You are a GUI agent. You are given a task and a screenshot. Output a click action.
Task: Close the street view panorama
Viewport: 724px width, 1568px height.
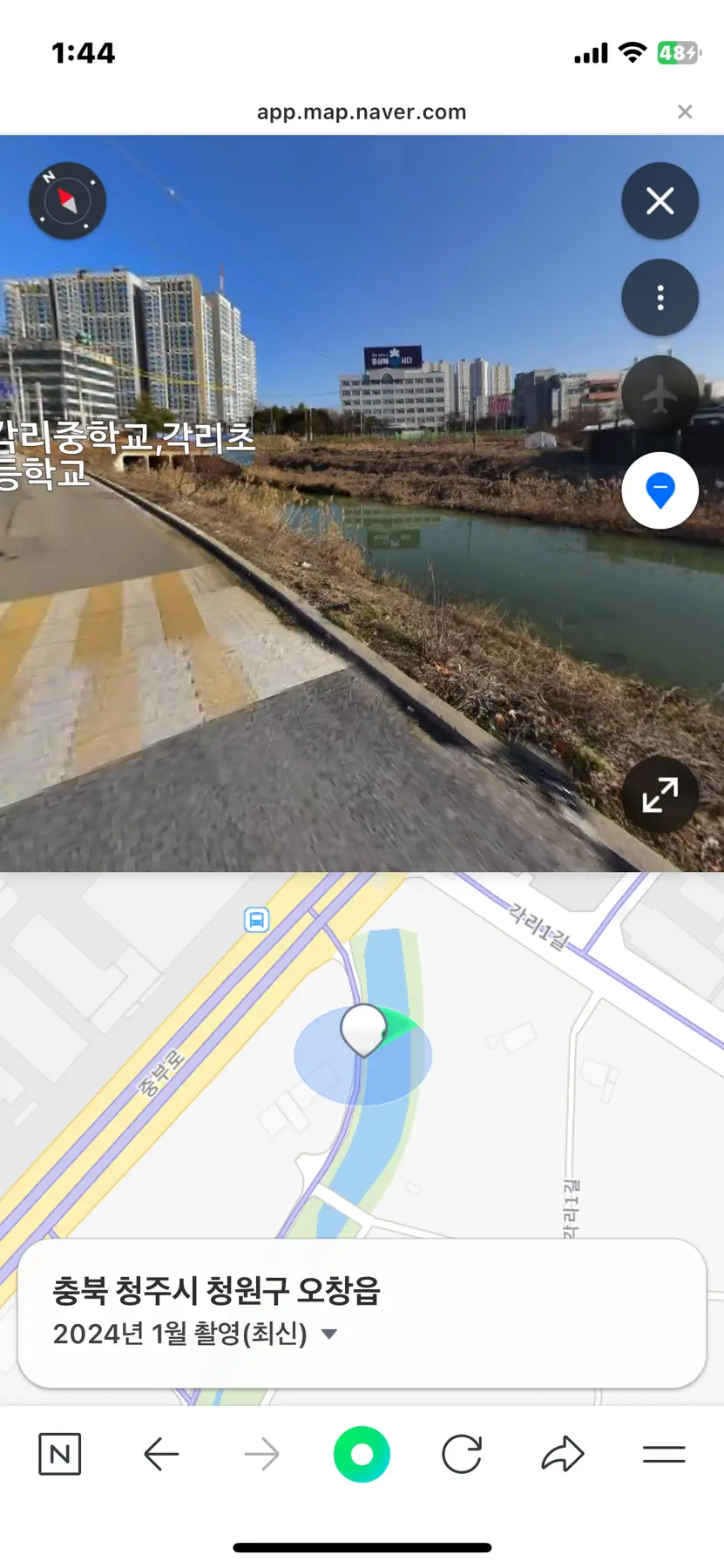click(660, 201)
